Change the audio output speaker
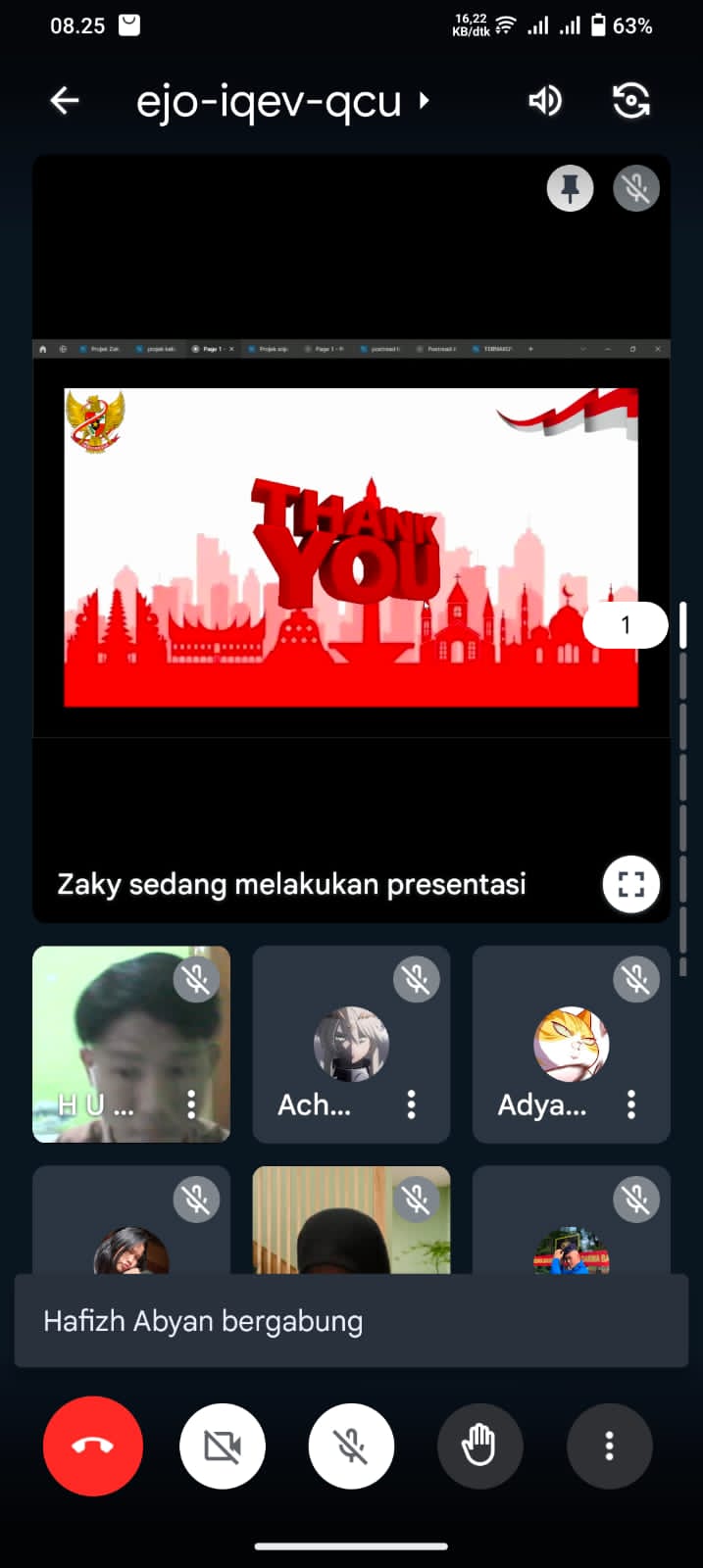 tap(545, 100)
